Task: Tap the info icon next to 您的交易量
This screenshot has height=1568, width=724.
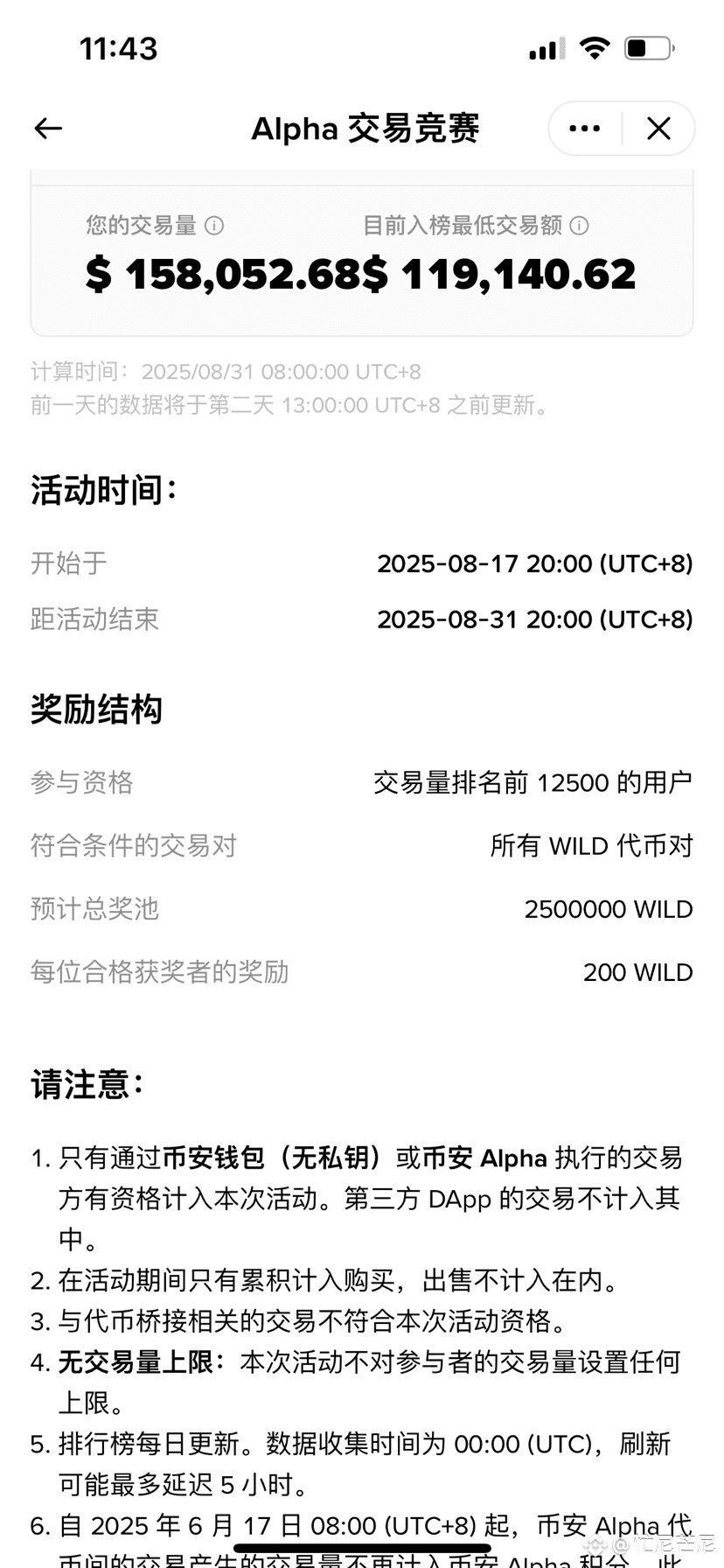Action: point(214,226)
